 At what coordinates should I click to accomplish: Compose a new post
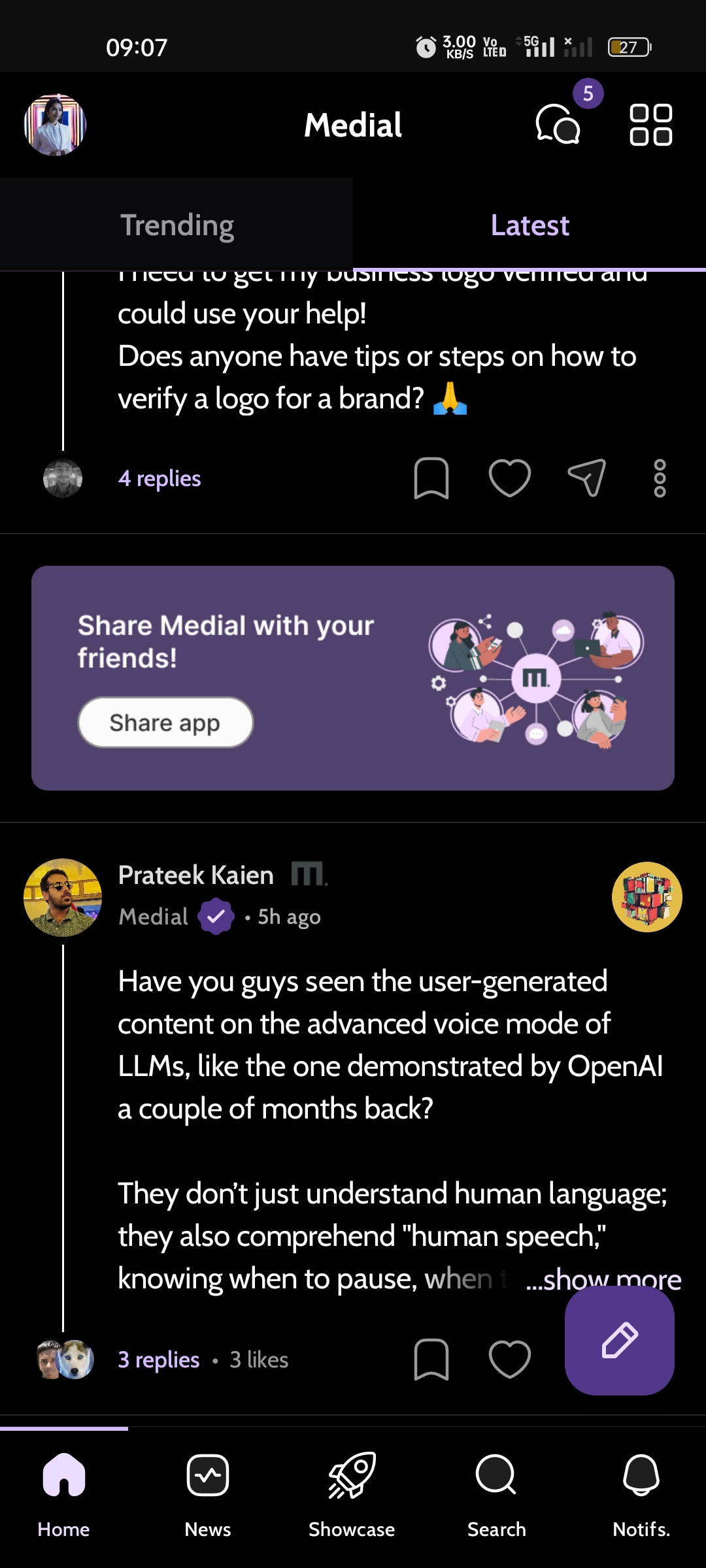point(619,1340)
